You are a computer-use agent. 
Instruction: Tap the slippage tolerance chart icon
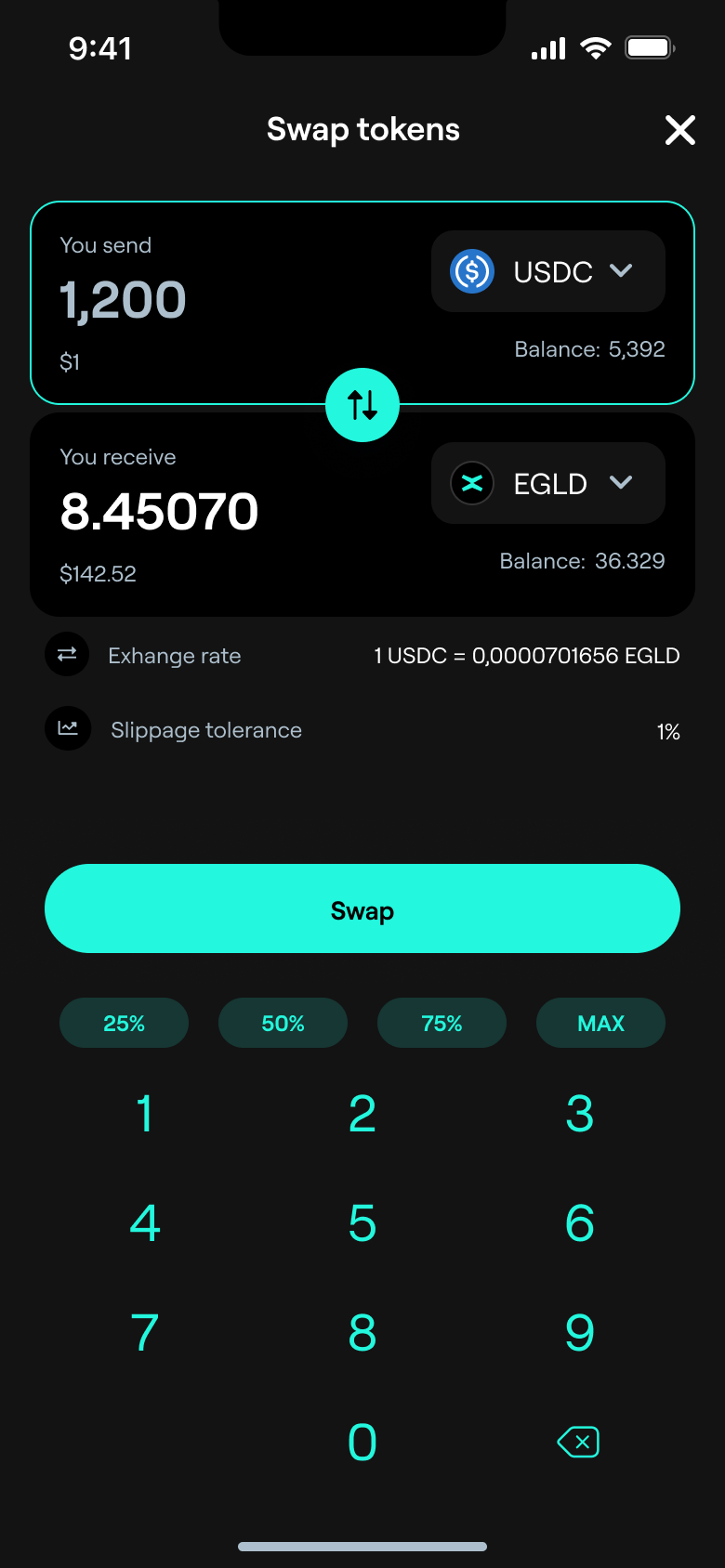pyautogui.click(x=67, y=729)
